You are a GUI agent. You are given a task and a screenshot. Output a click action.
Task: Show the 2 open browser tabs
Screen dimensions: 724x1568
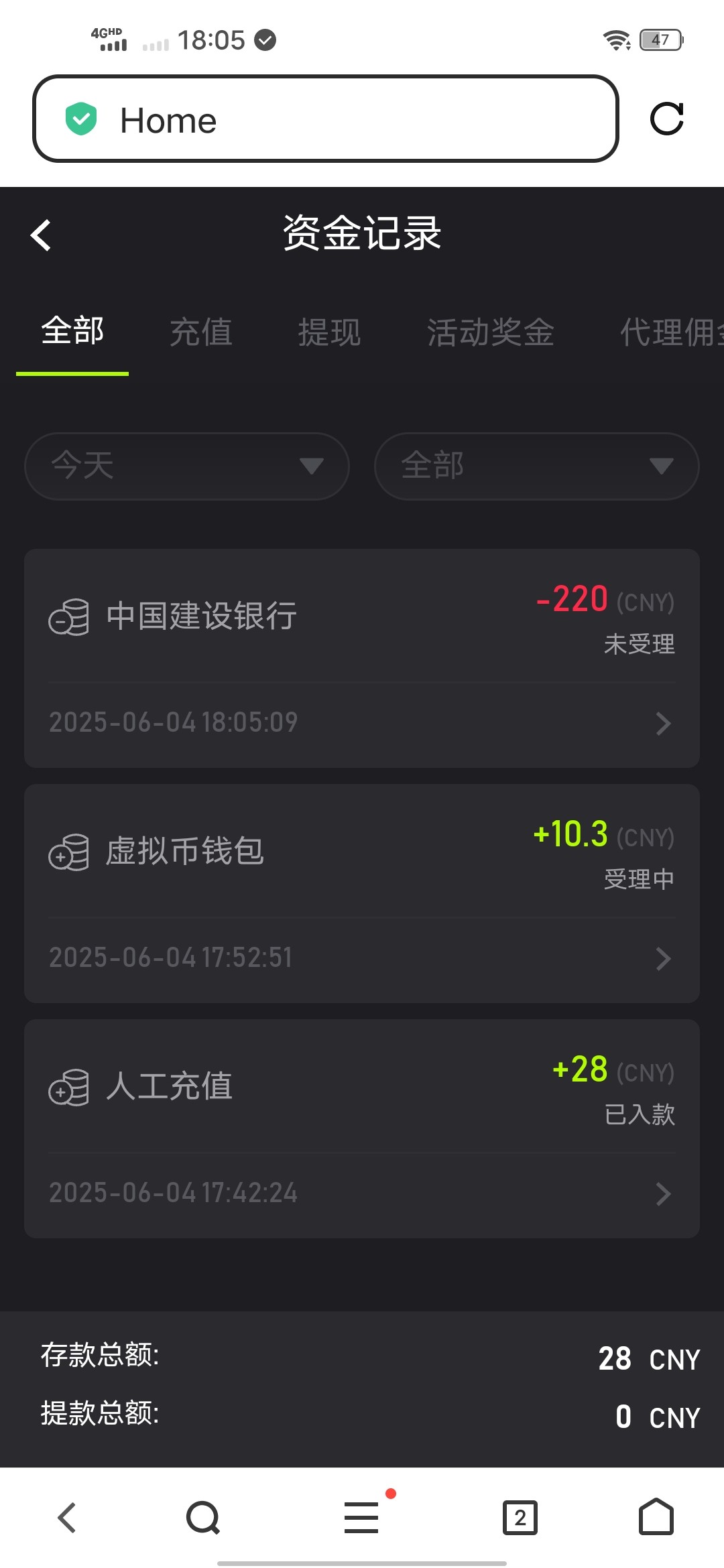(x=520, y=1518)
